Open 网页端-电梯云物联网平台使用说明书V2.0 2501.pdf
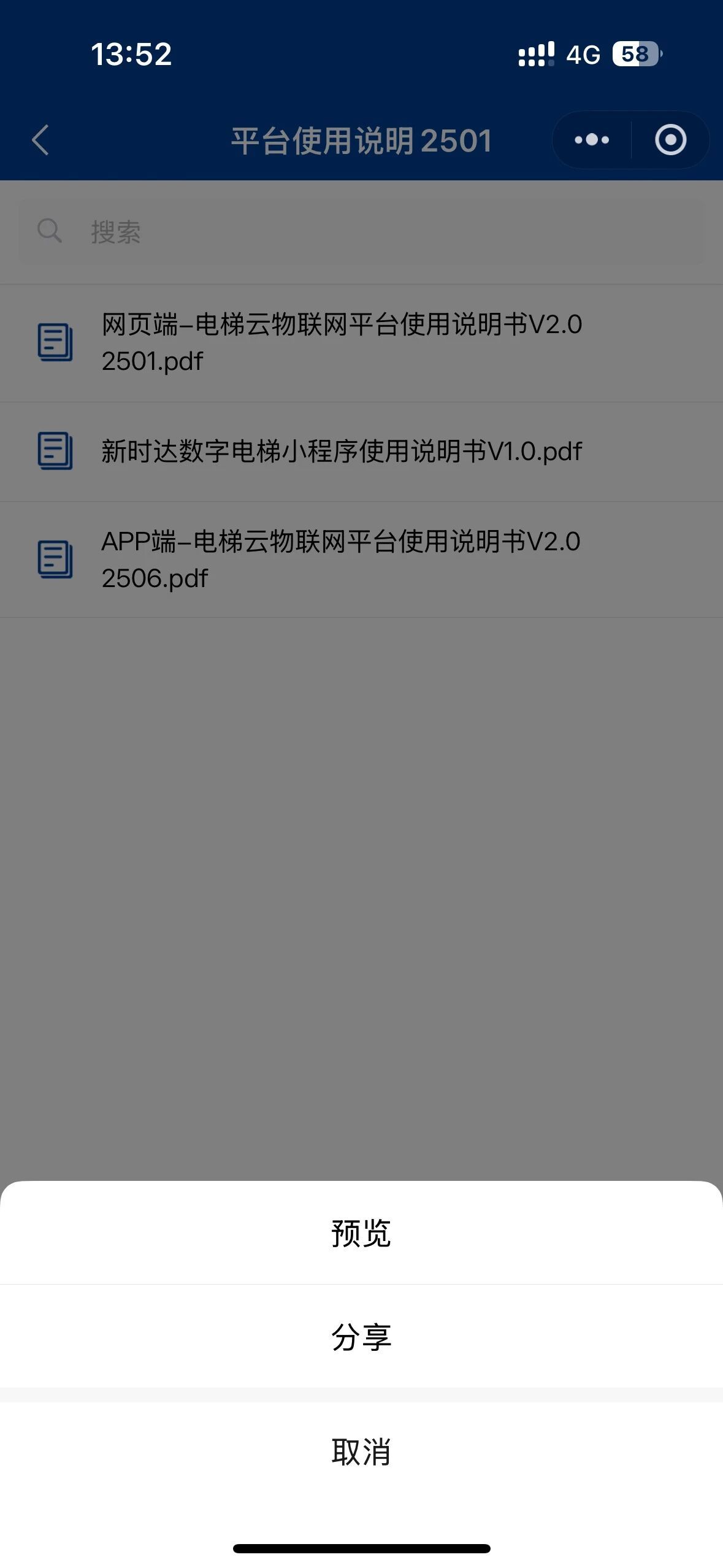The image size is (723, 1568). 341,343
